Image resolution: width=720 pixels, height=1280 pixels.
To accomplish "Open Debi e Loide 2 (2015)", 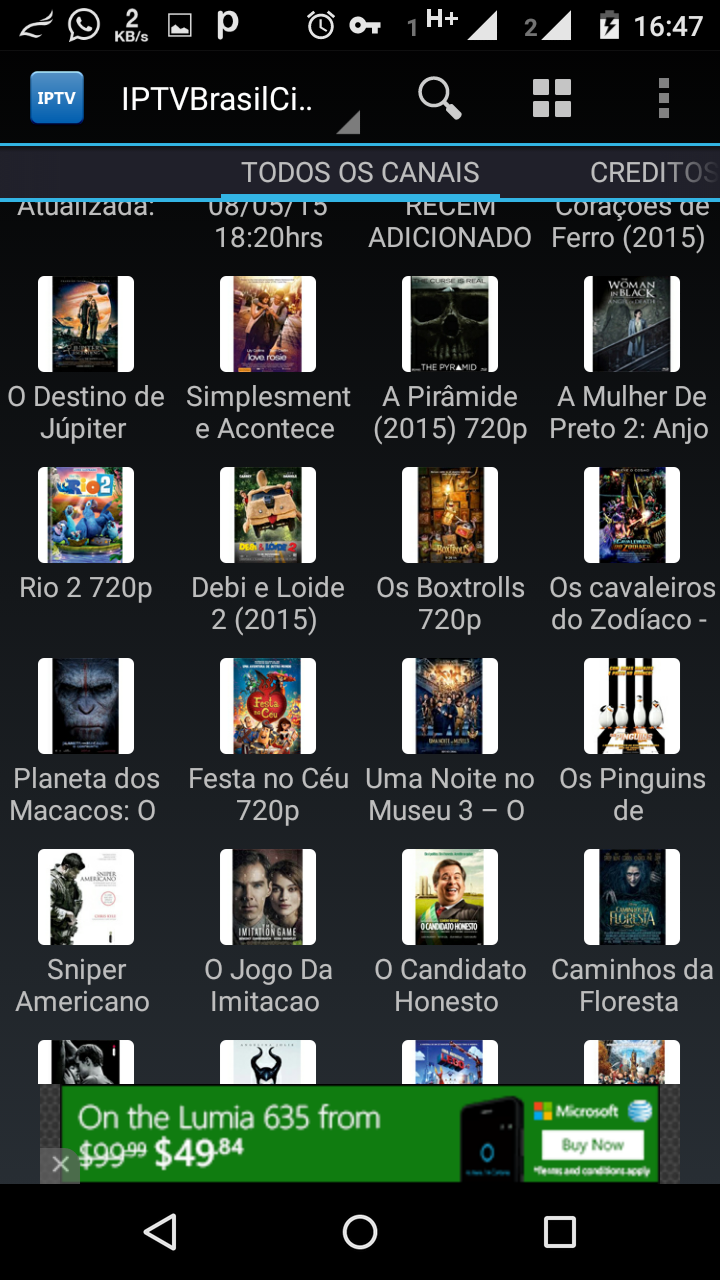I will click(268, 551).
